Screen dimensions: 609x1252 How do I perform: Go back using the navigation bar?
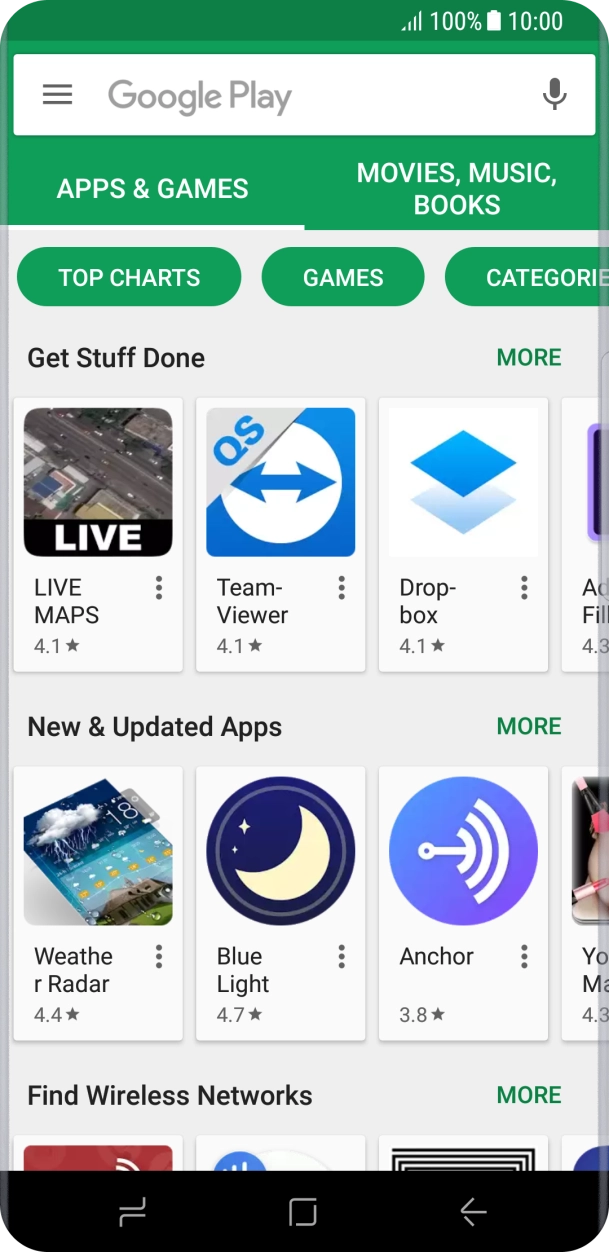point(473,1212)
